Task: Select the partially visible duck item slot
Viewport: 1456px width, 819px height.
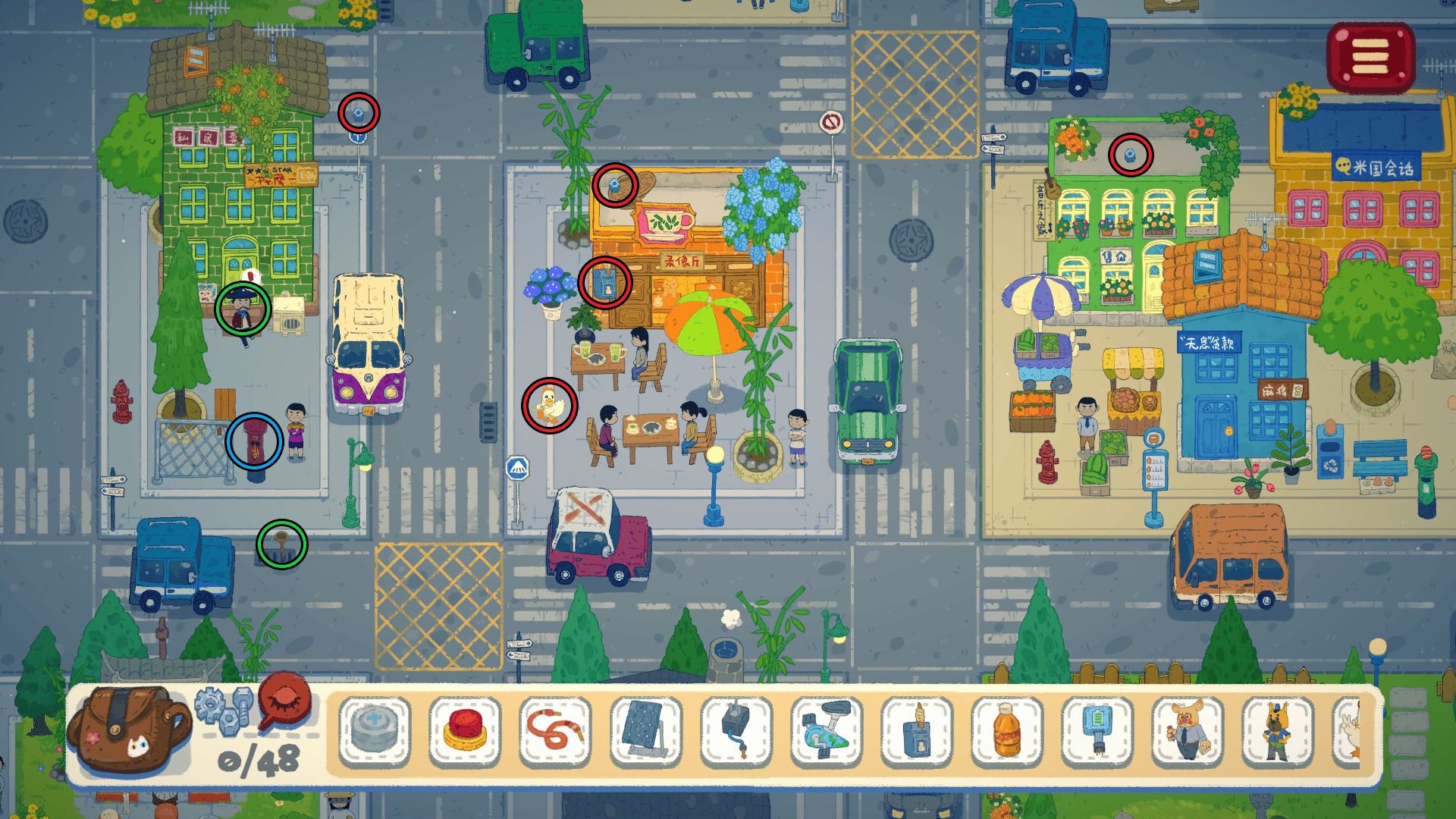Action: 1348,731
